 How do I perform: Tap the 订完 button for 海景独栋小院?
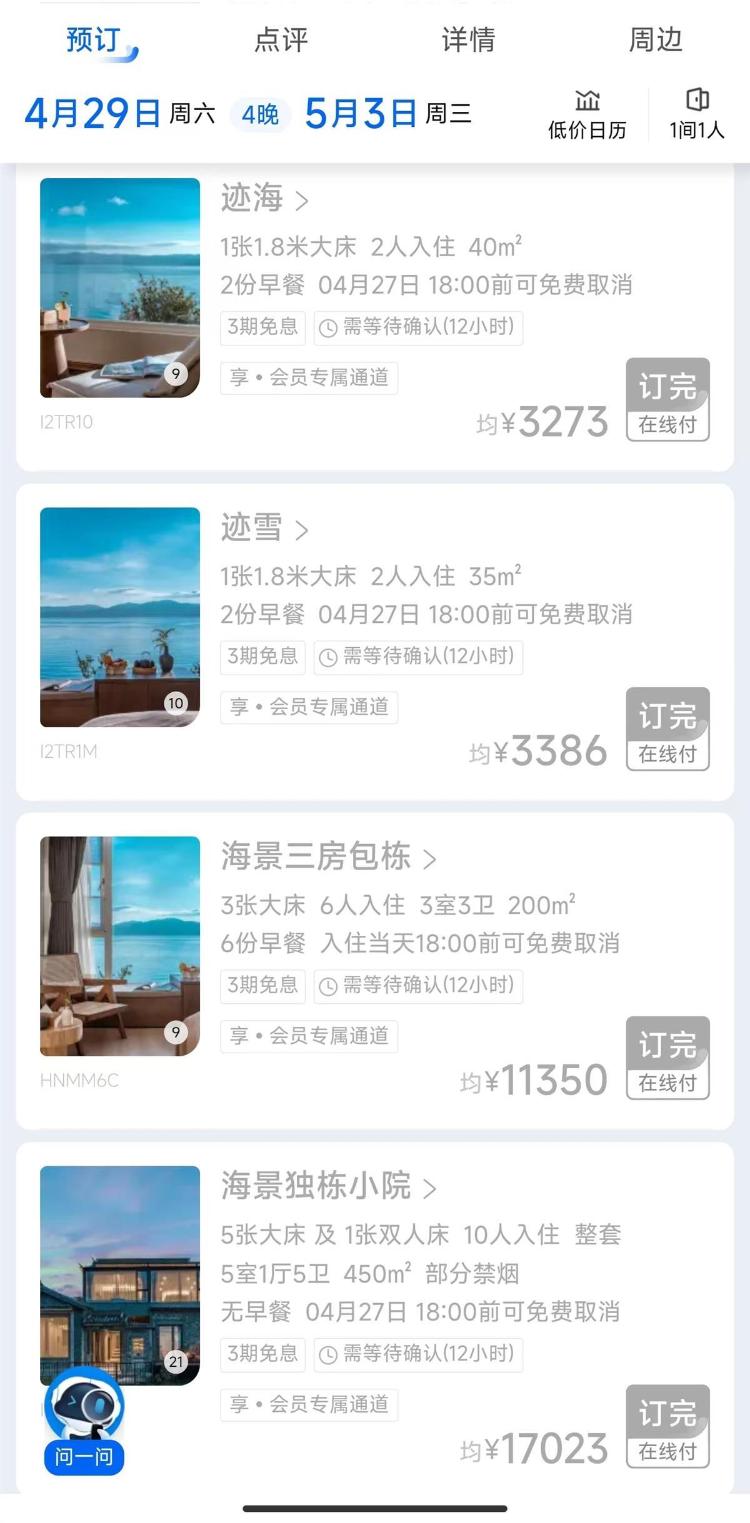click(x=668, y=1427)
